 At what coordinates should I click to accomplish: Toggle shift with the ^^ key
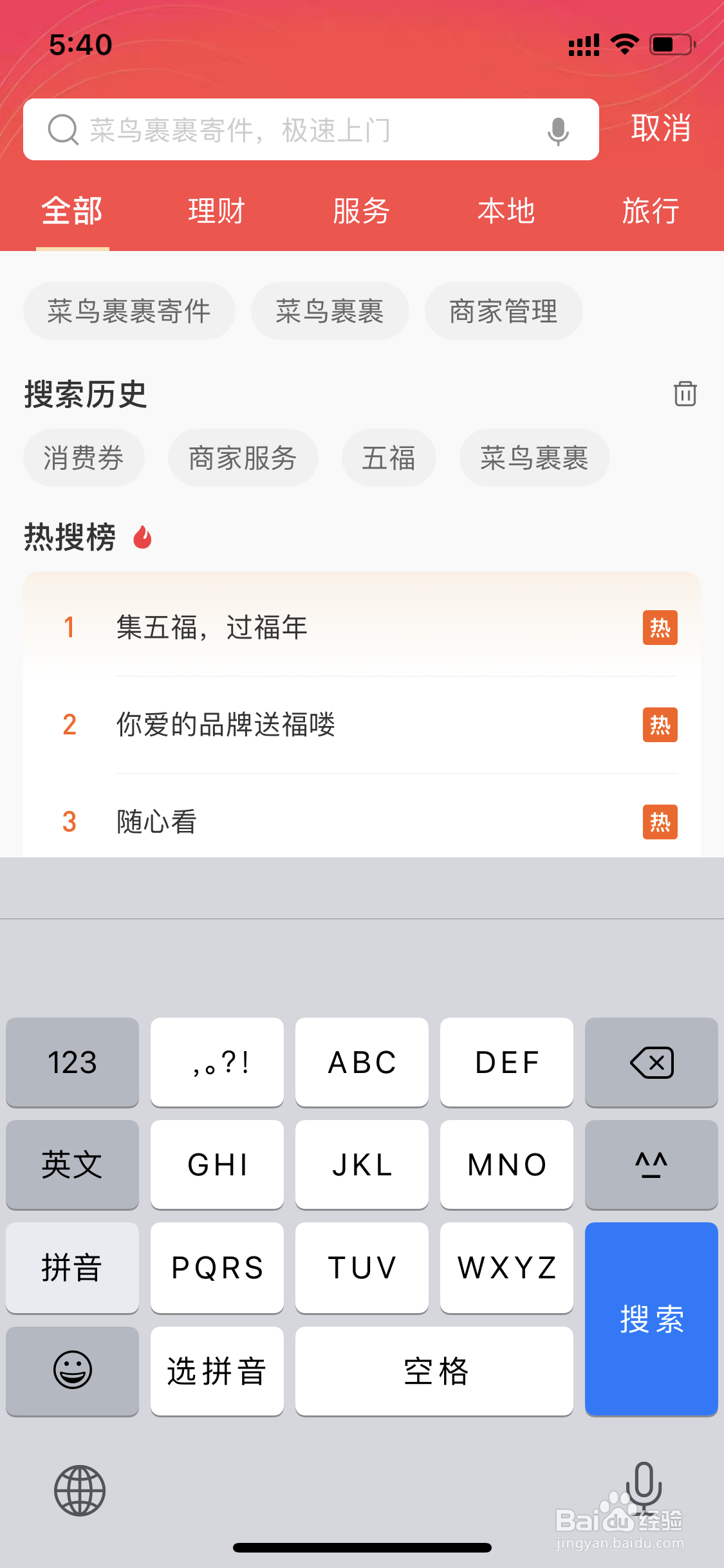click(651, 1164)
